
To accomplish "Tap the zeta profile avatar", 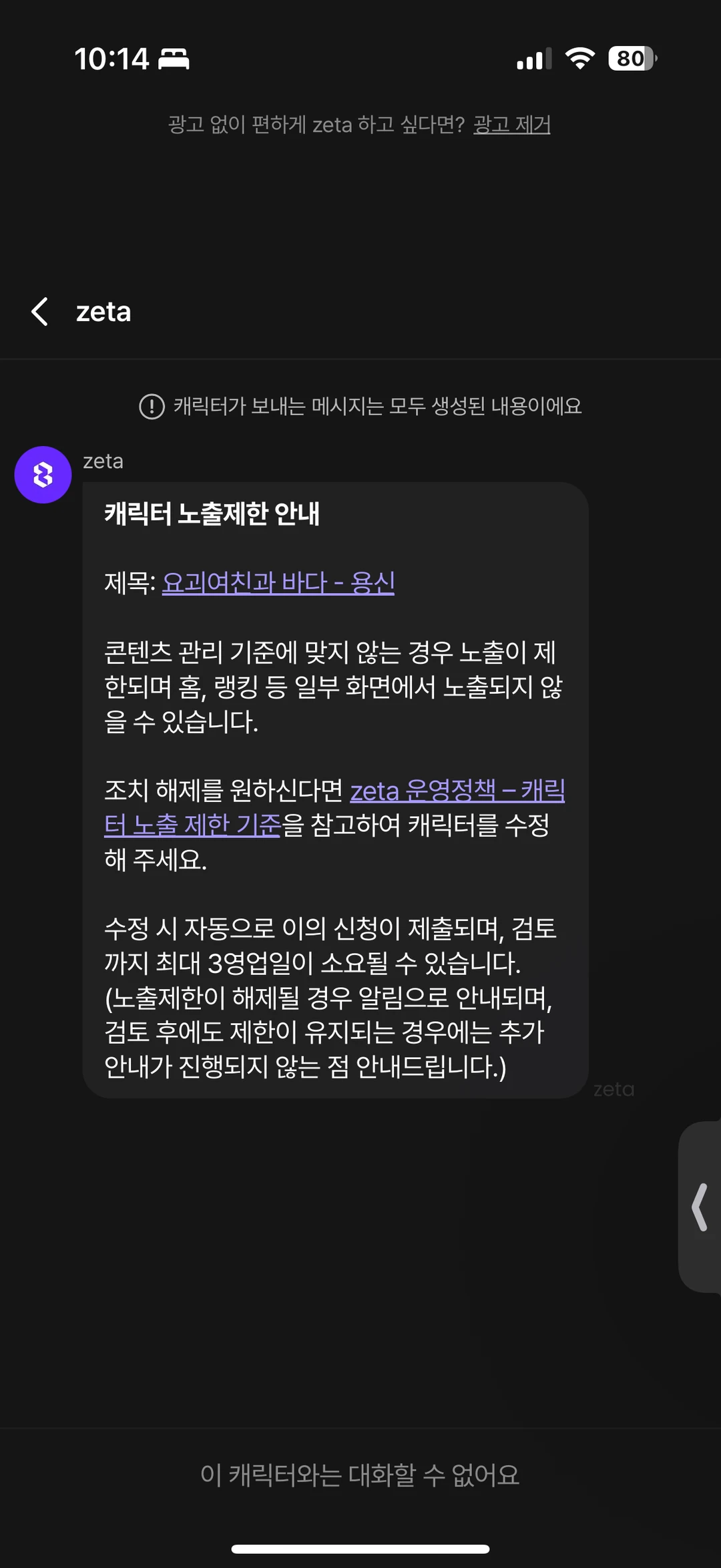I will (x=43, y=475).
